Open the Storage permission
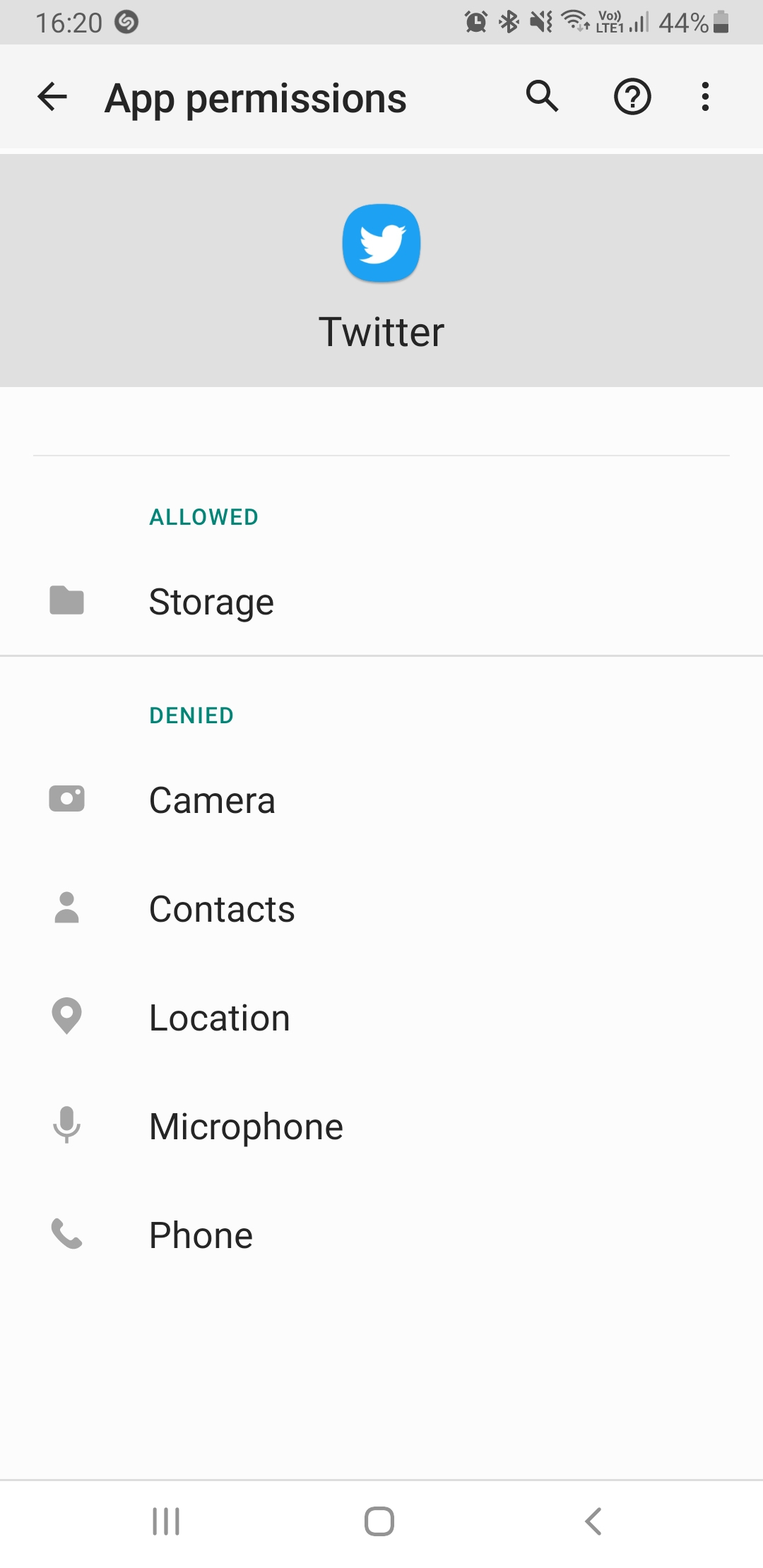This screenshot has height=1568, width=763. click(212, 602)
